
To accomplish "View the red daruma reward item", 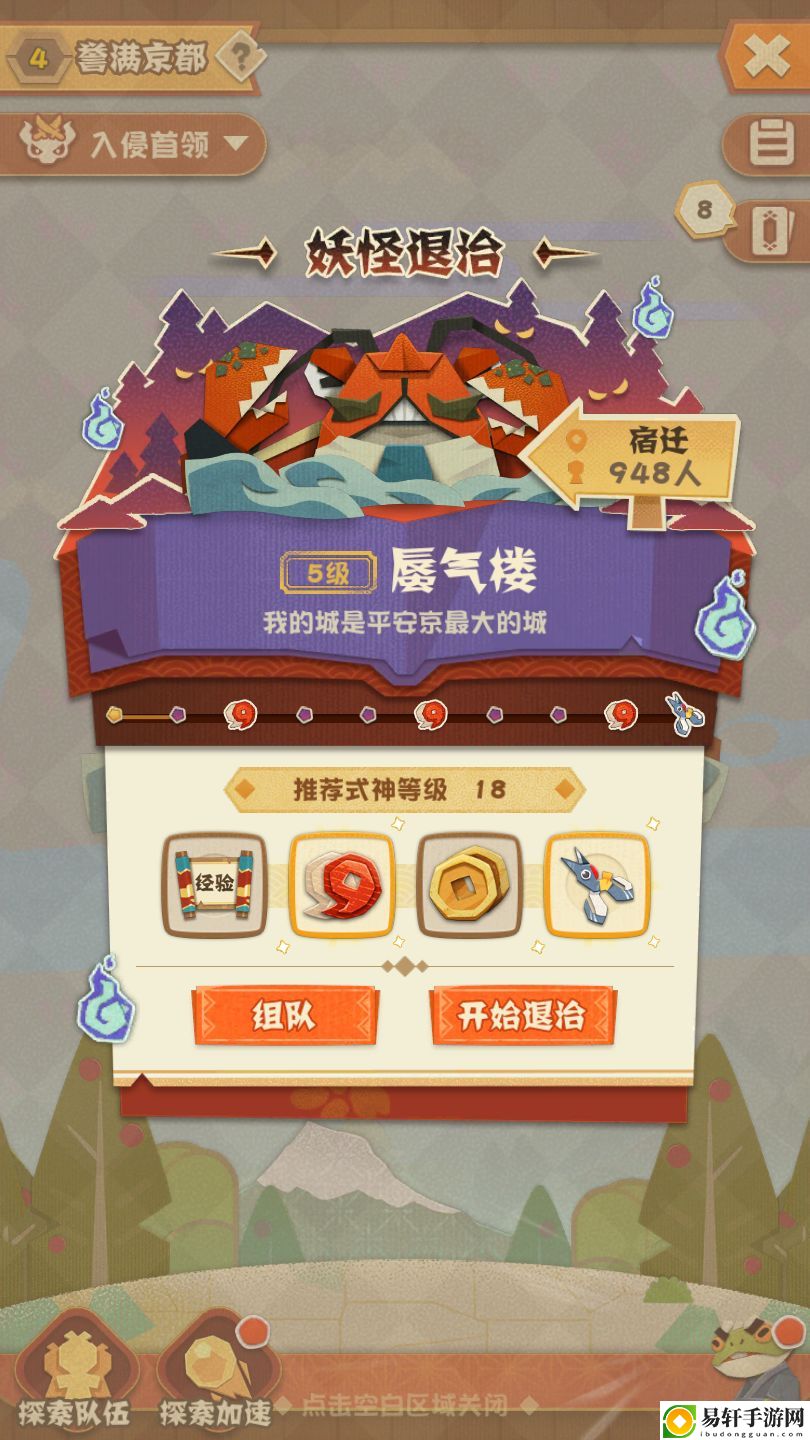I will pyautogui.click(x=342, y=885).
